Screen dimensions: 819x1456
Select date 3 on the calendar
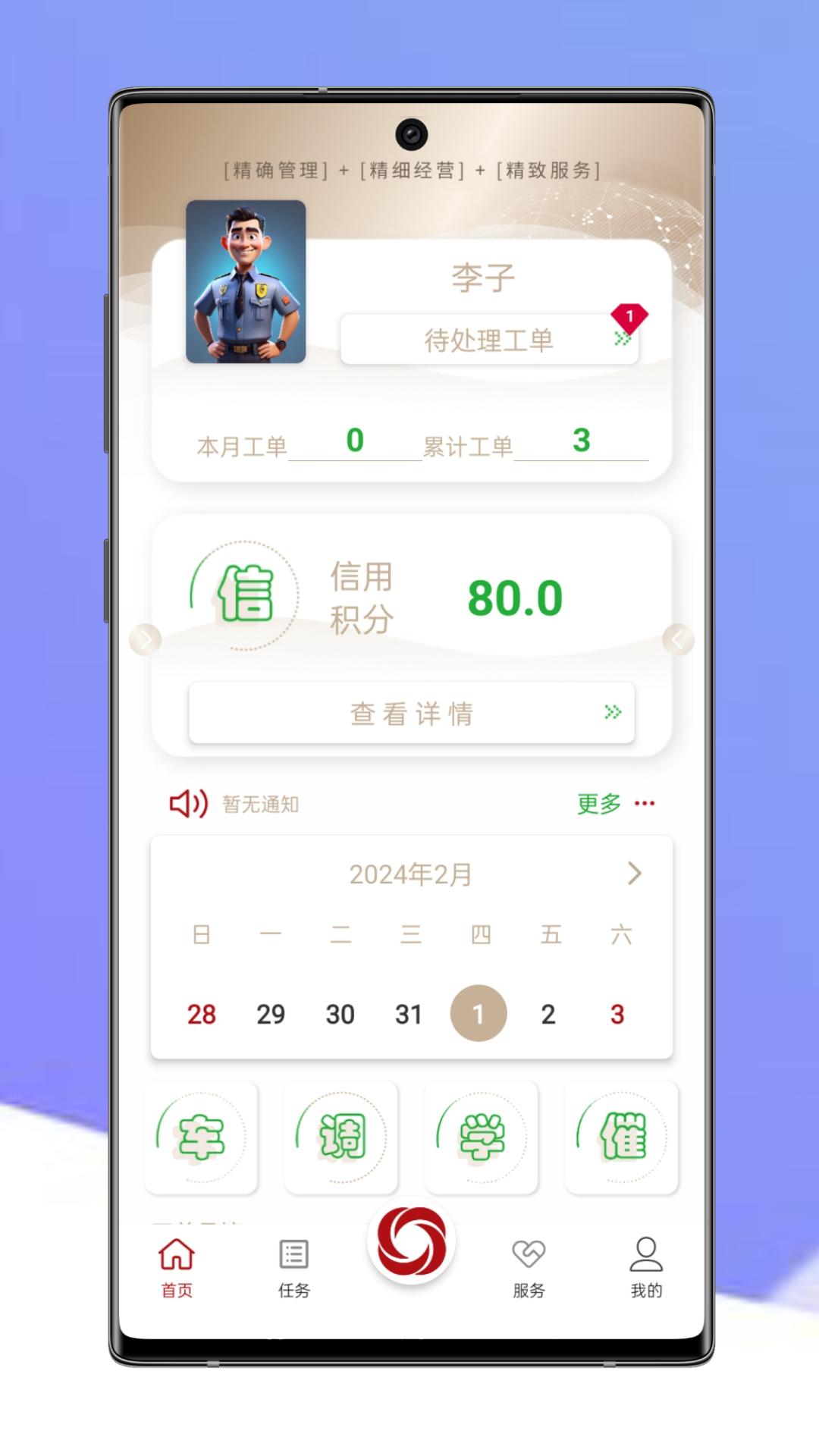point(617,1014)
